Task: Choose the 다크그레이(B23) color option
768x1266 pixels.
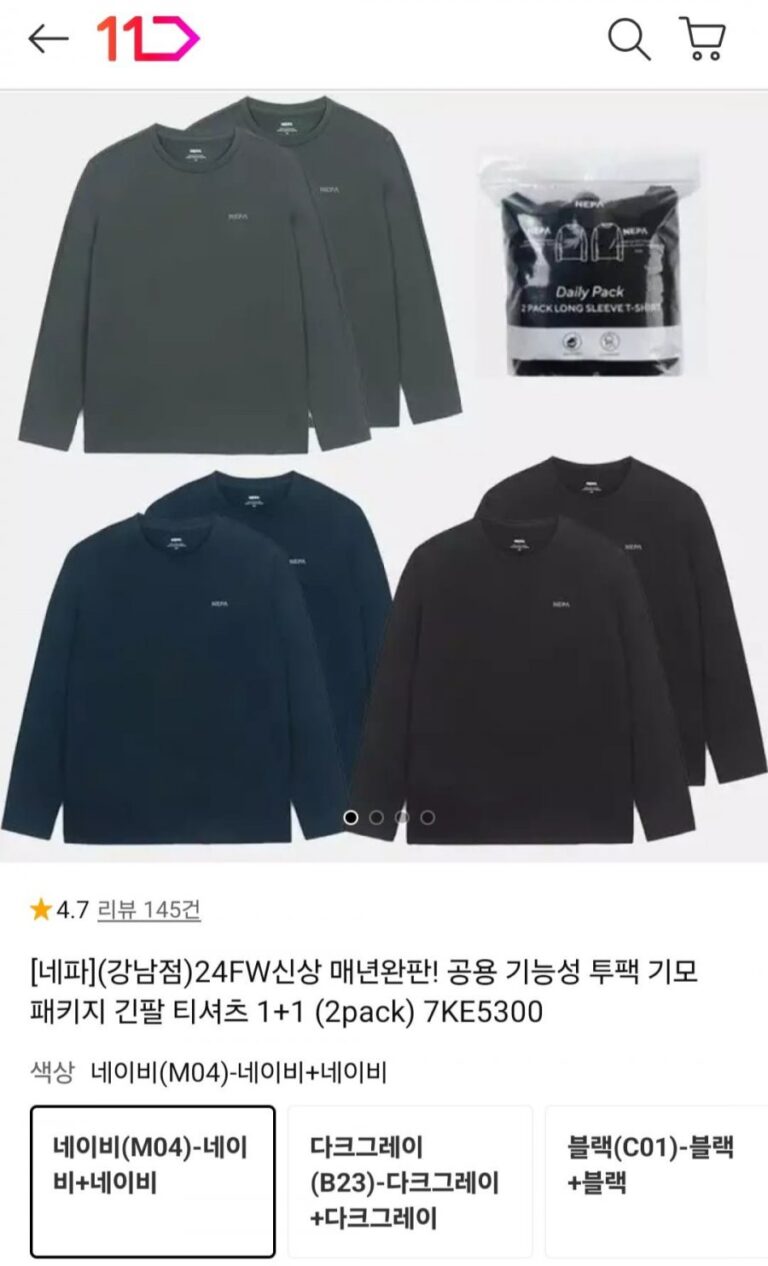Action: 410,1180
